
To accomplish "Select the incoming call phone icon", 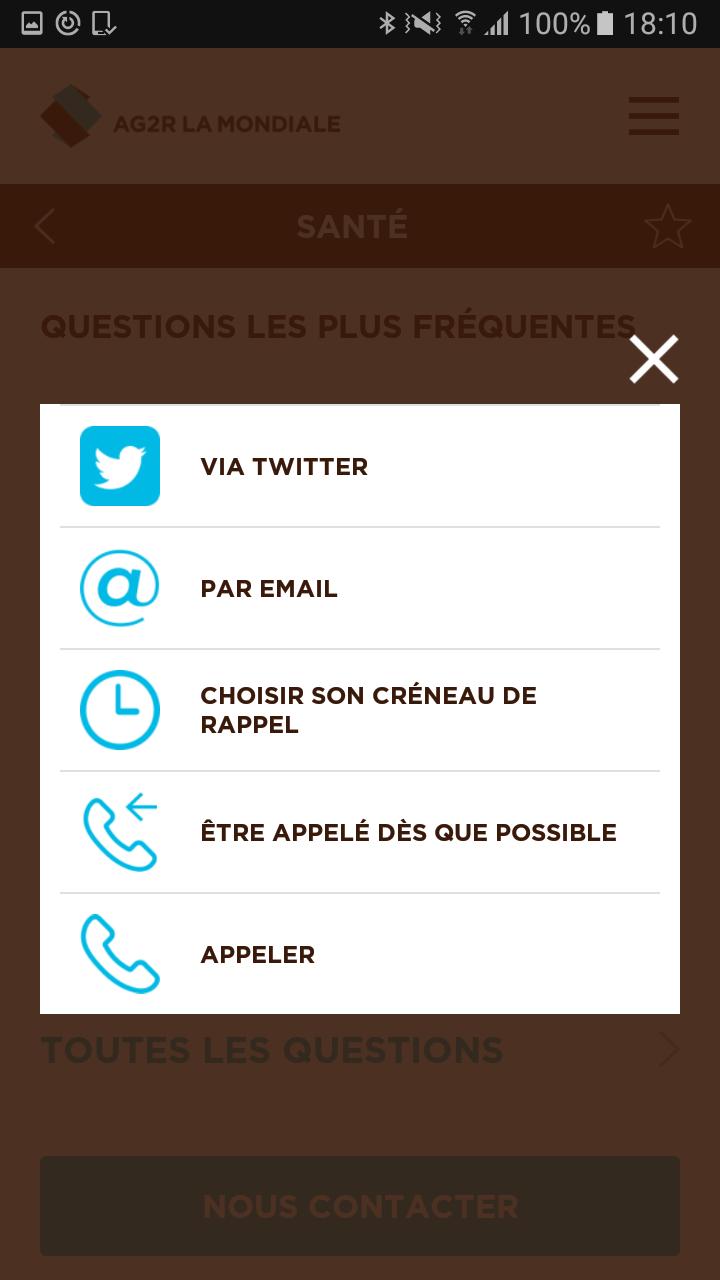I will pyautogui.click(x=119, y=832).
